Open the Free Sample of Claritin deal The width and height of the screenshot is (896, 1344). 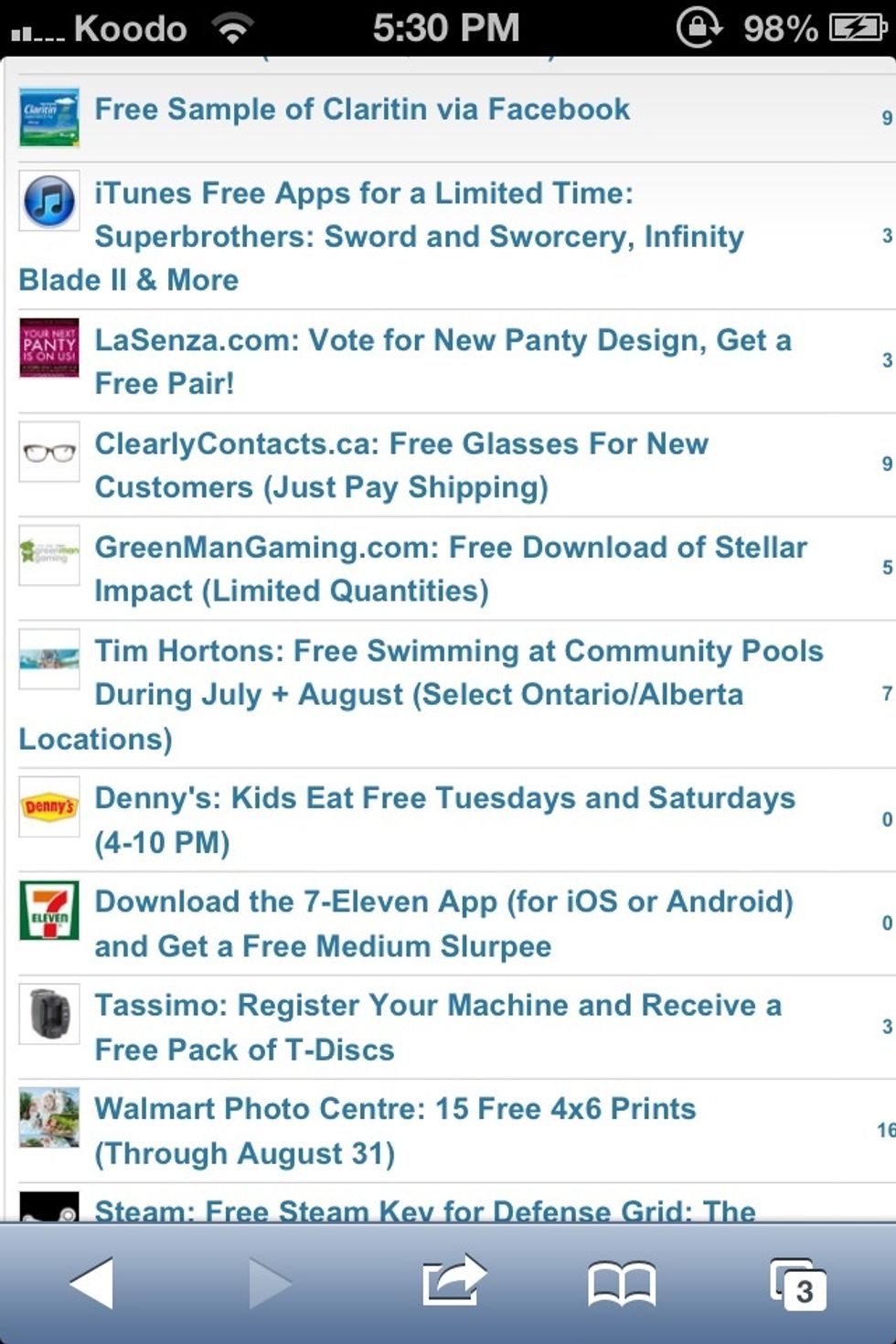point(362,110)
